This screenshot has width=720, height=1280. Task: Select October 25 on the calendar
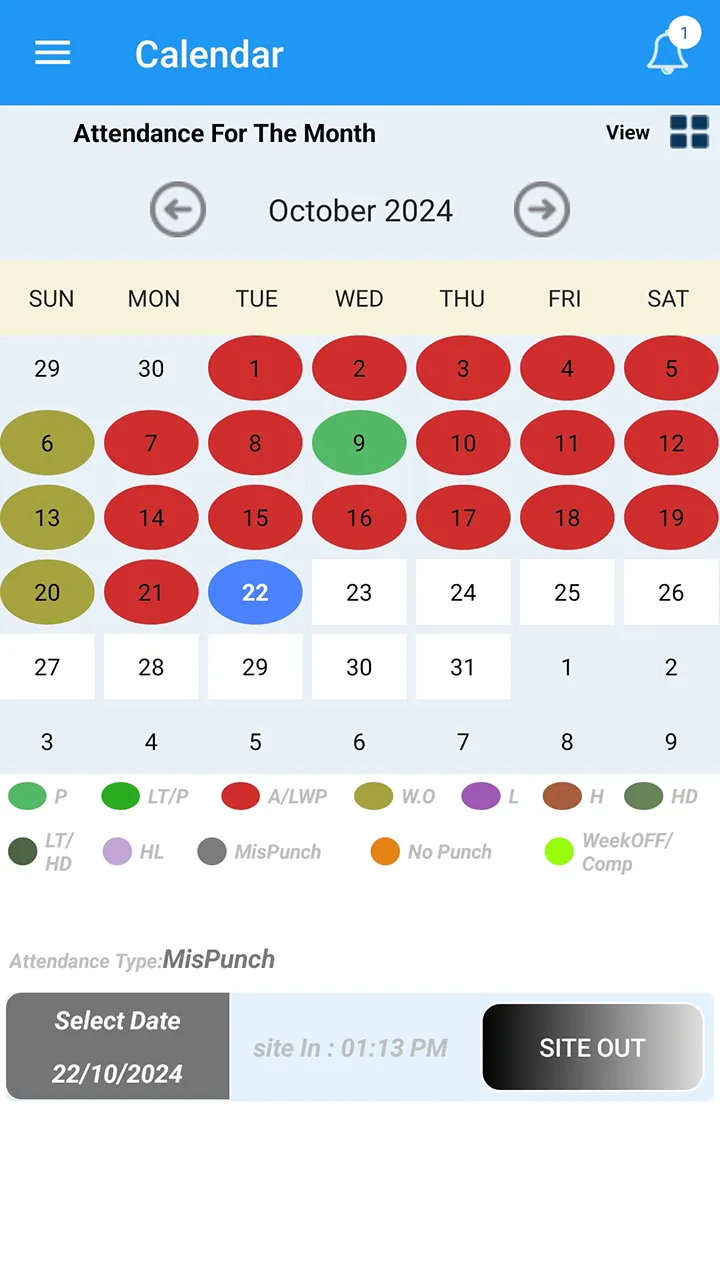[567, 592]
